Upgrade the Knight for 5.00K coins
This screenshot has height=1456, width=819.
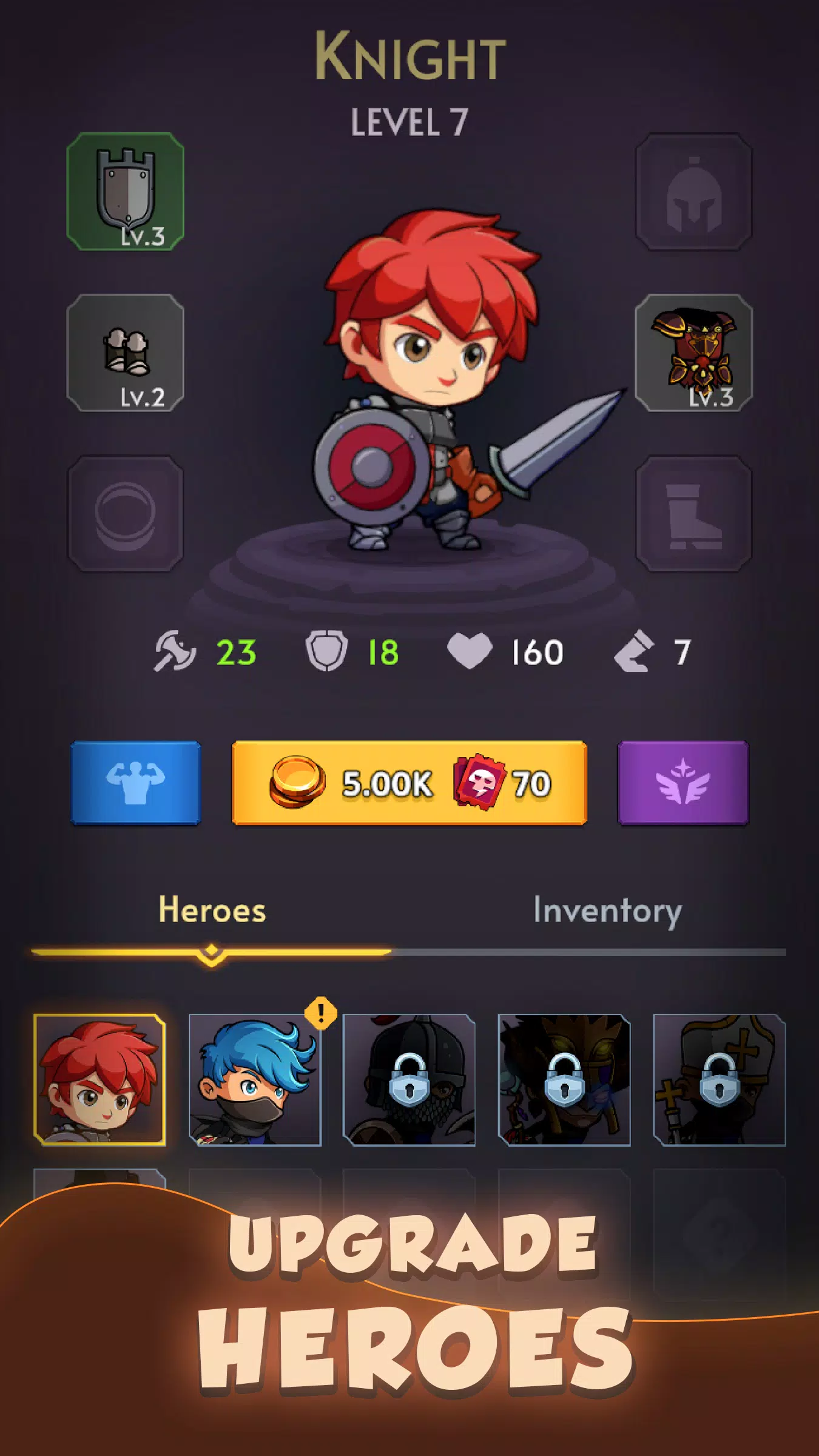pos(409,783)
